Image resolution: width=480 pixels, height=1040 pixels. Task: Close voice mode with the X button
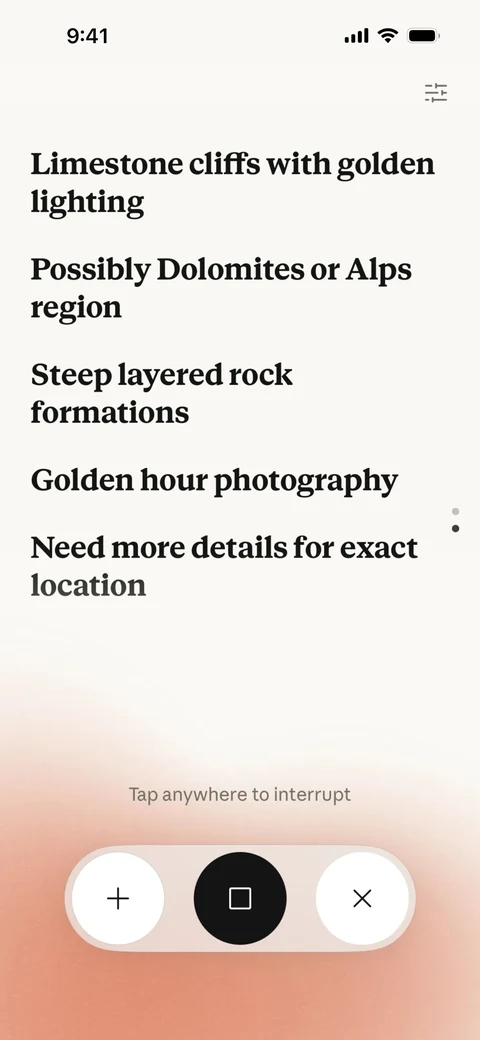tap(362, 899)
